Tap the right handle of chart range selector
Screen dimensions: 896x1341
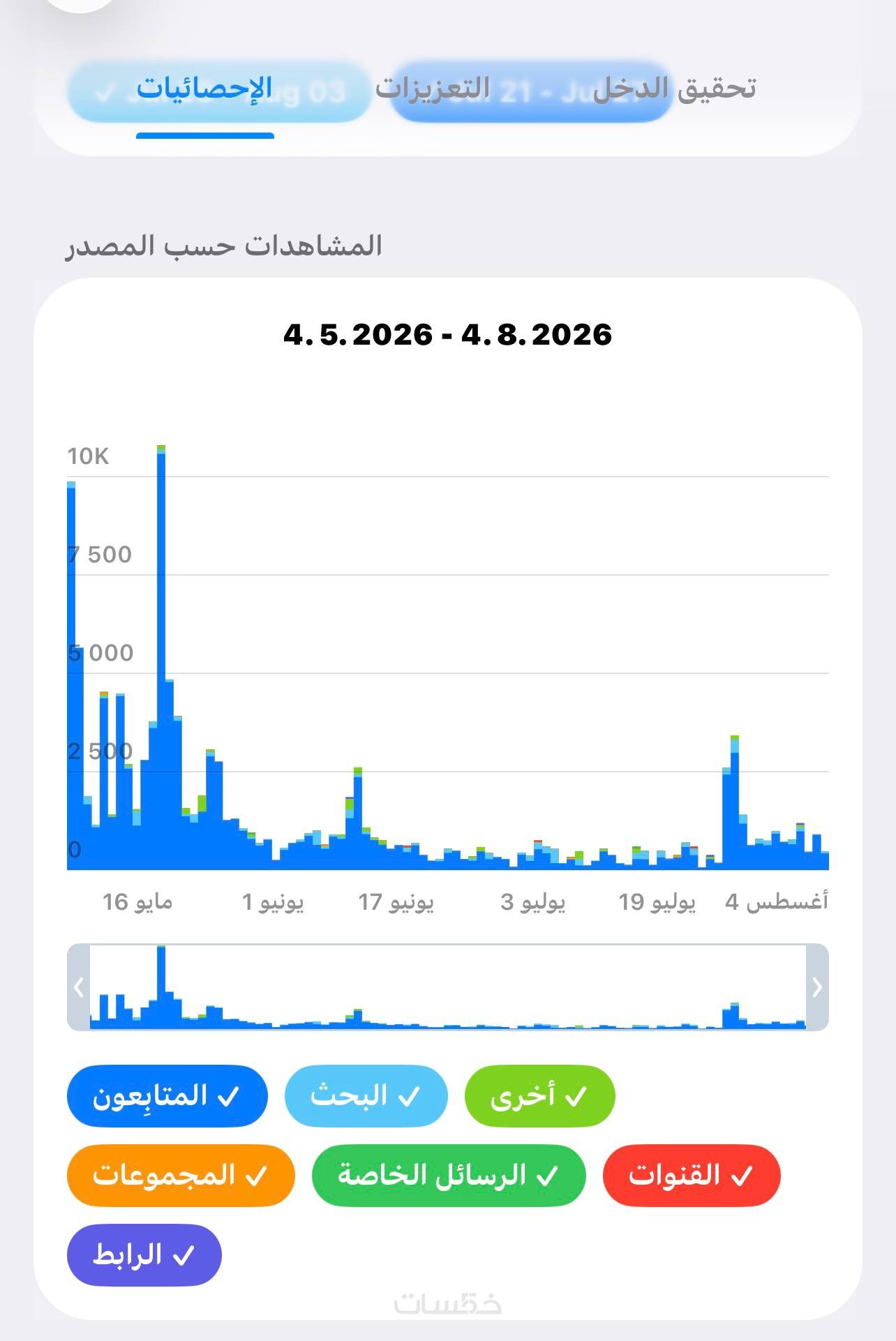[817, 987]
